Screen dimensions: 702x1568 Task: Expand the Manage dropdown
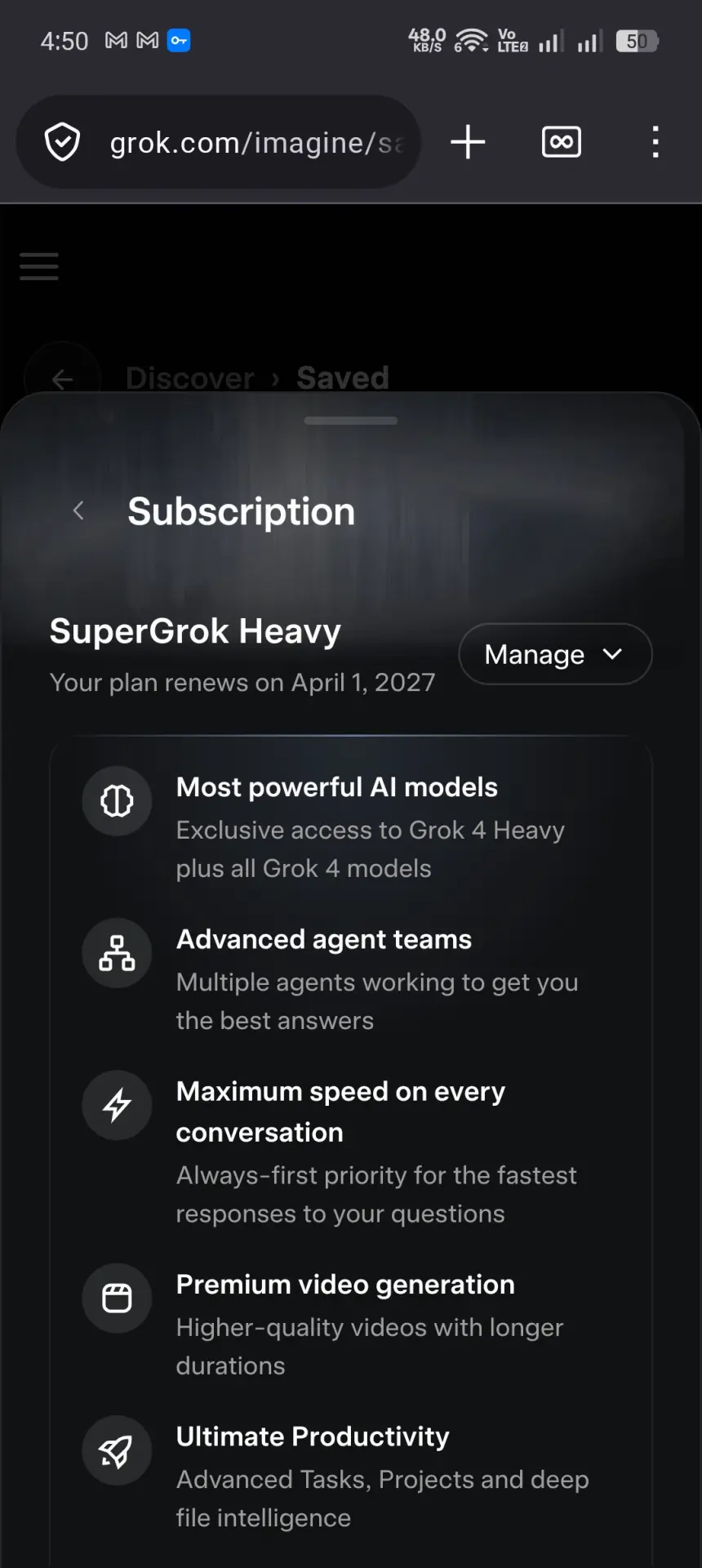coord(555,654)
